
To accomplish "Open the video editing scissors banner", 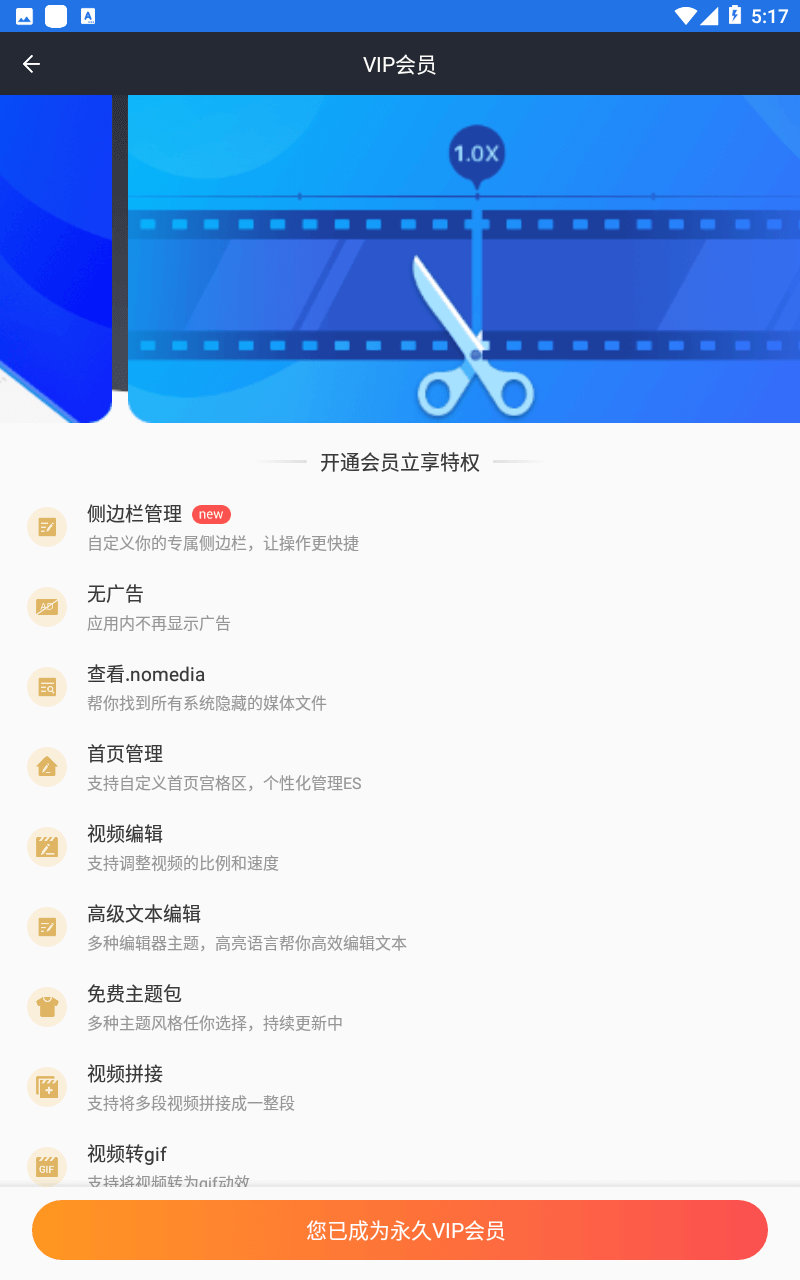I will pos(464,259).
